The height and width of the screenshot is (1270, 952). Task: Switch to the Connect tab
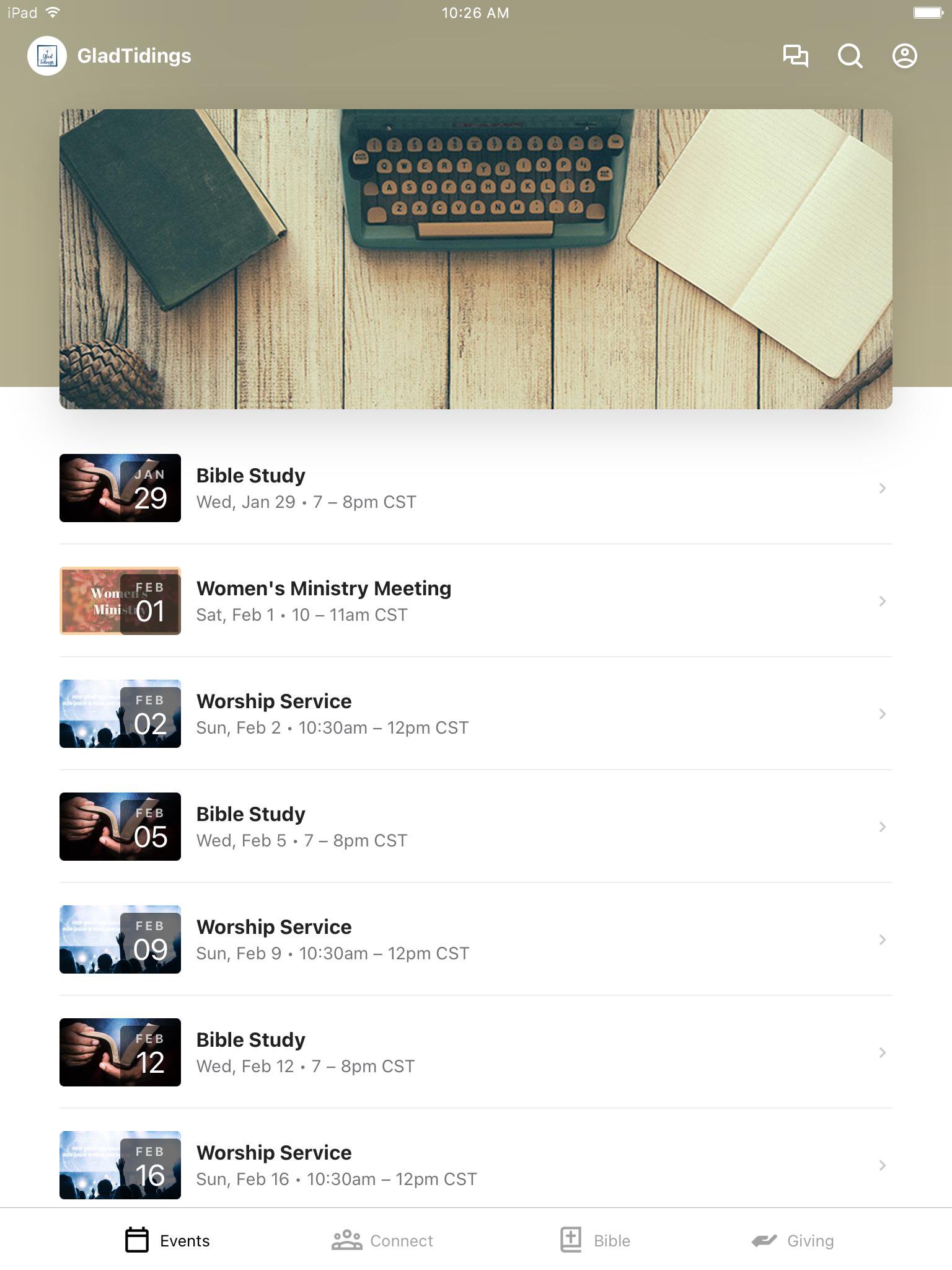tap(382, 1240)
